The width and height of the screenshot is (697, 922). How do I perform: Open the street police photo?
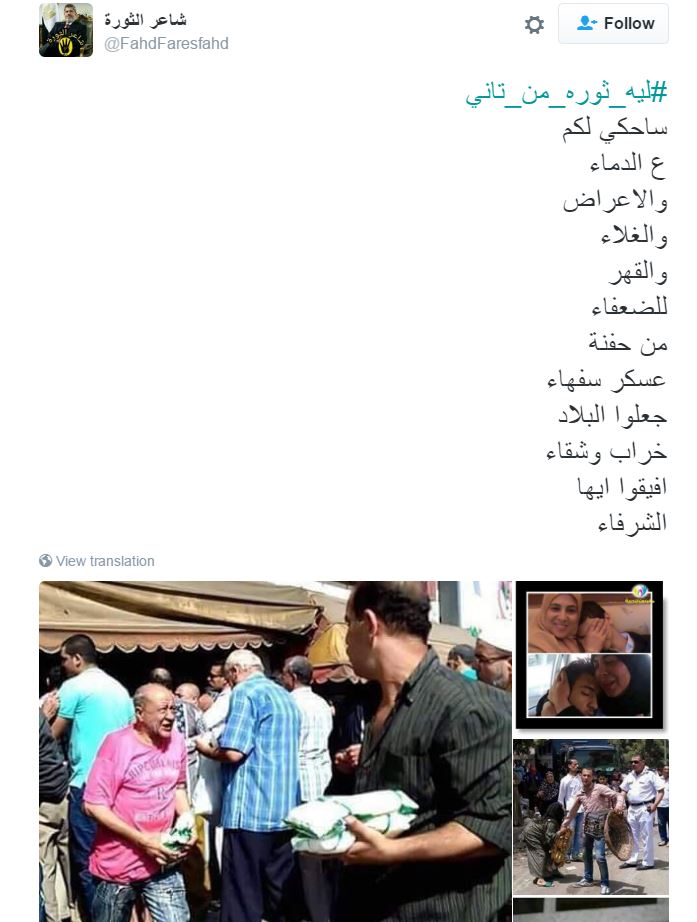[x=592, y=815]
